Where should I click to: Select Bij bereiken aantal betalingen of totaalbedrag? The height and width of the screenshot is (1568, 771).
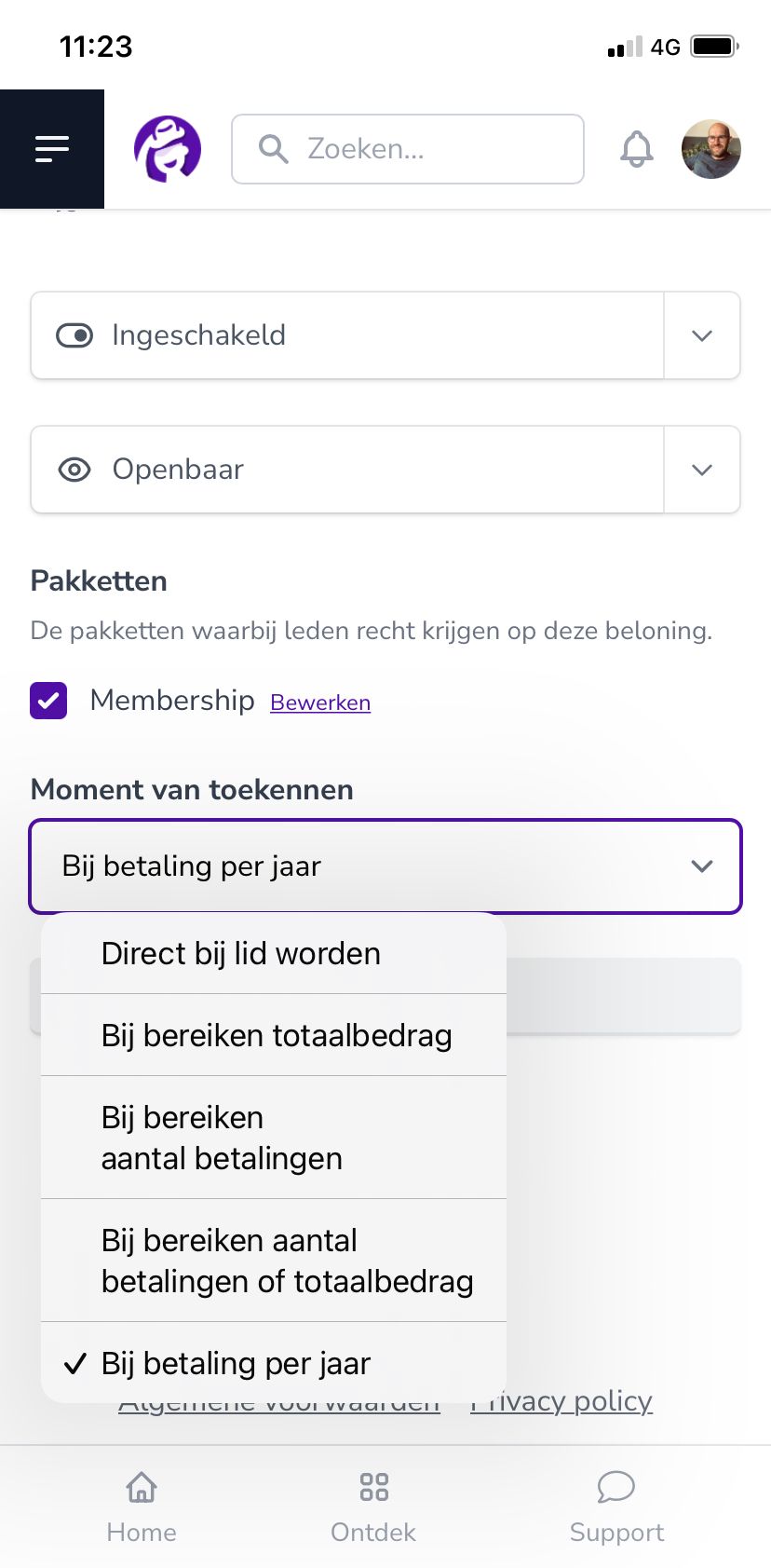287,1261
